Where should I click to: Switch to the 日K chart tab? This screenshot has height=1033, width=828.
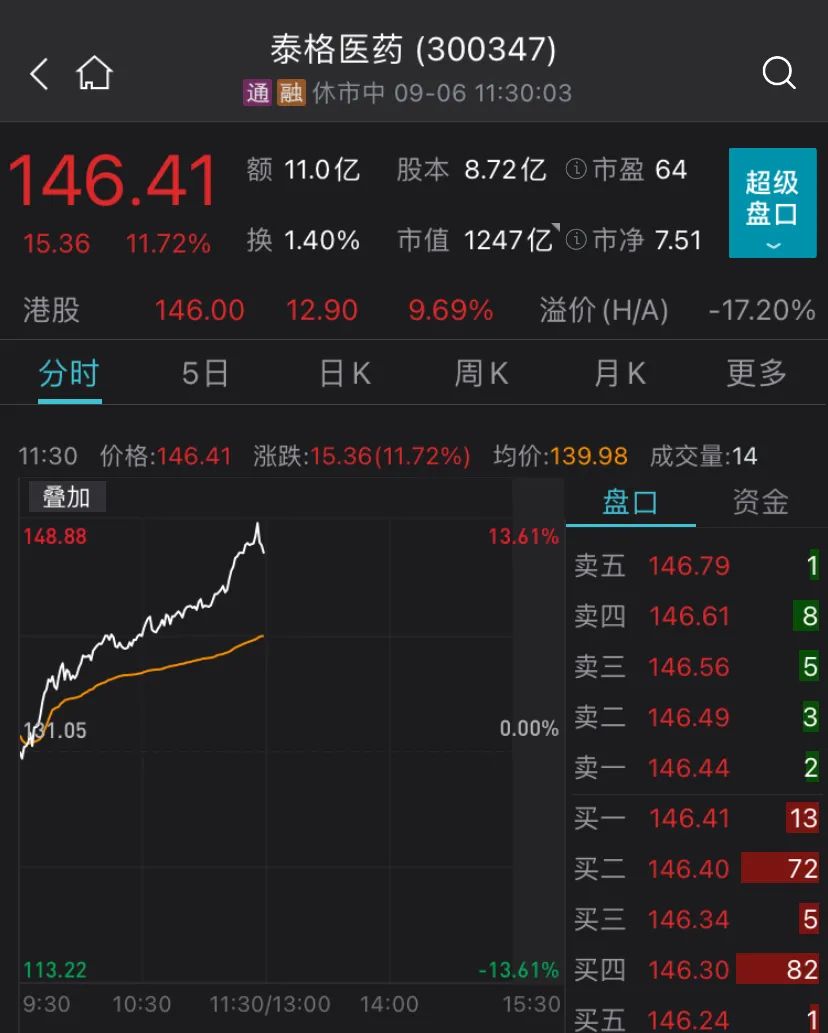345,374
